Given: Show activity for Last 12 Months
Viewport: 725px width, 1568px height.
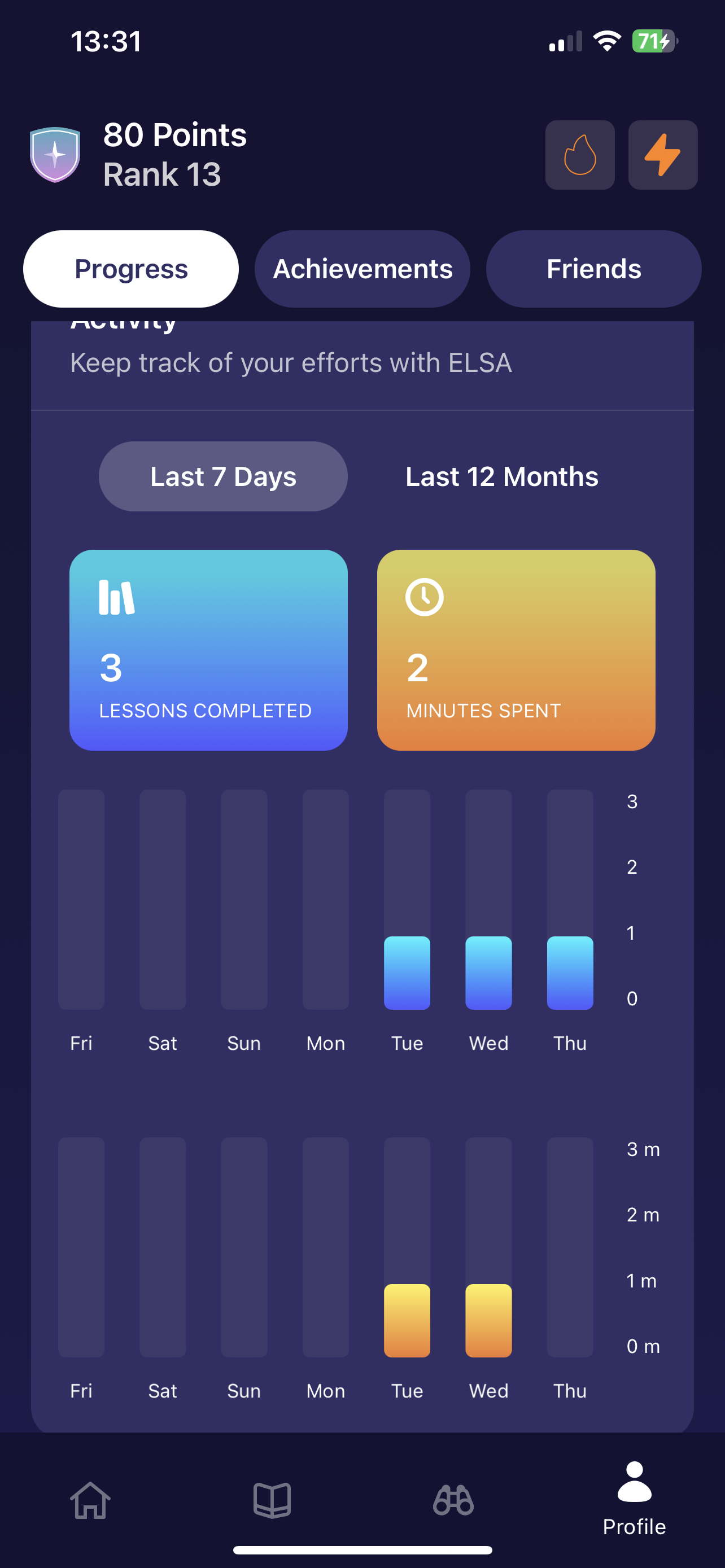Looking at the screenshot, I should [501, 476].
